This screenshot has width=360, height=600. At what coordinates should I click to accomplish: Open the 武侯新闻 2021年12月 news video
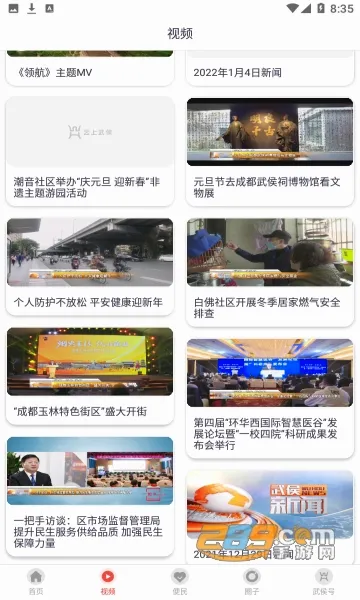(270, 517)
